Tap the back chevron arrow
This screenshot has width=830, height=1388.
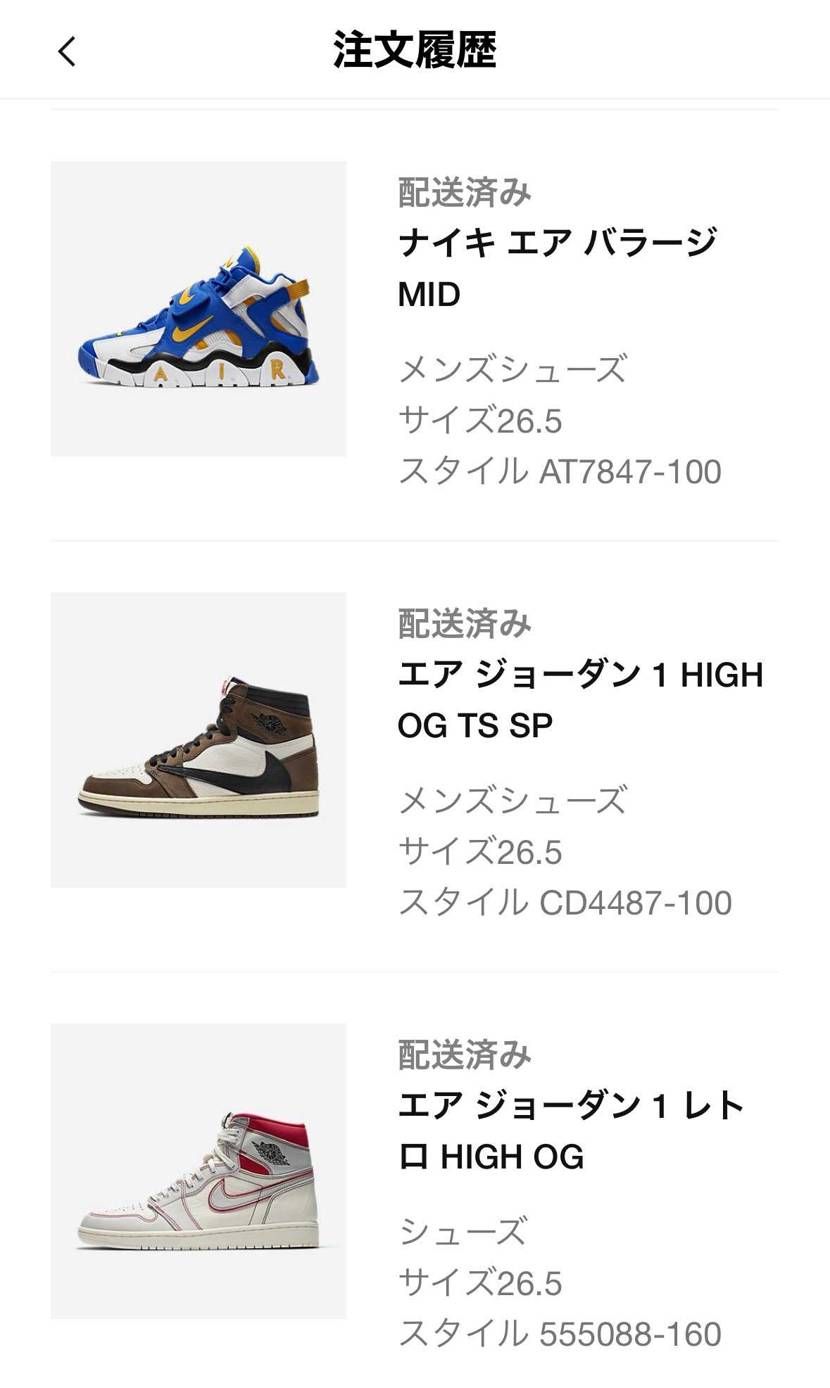click(x=66, y=51)
